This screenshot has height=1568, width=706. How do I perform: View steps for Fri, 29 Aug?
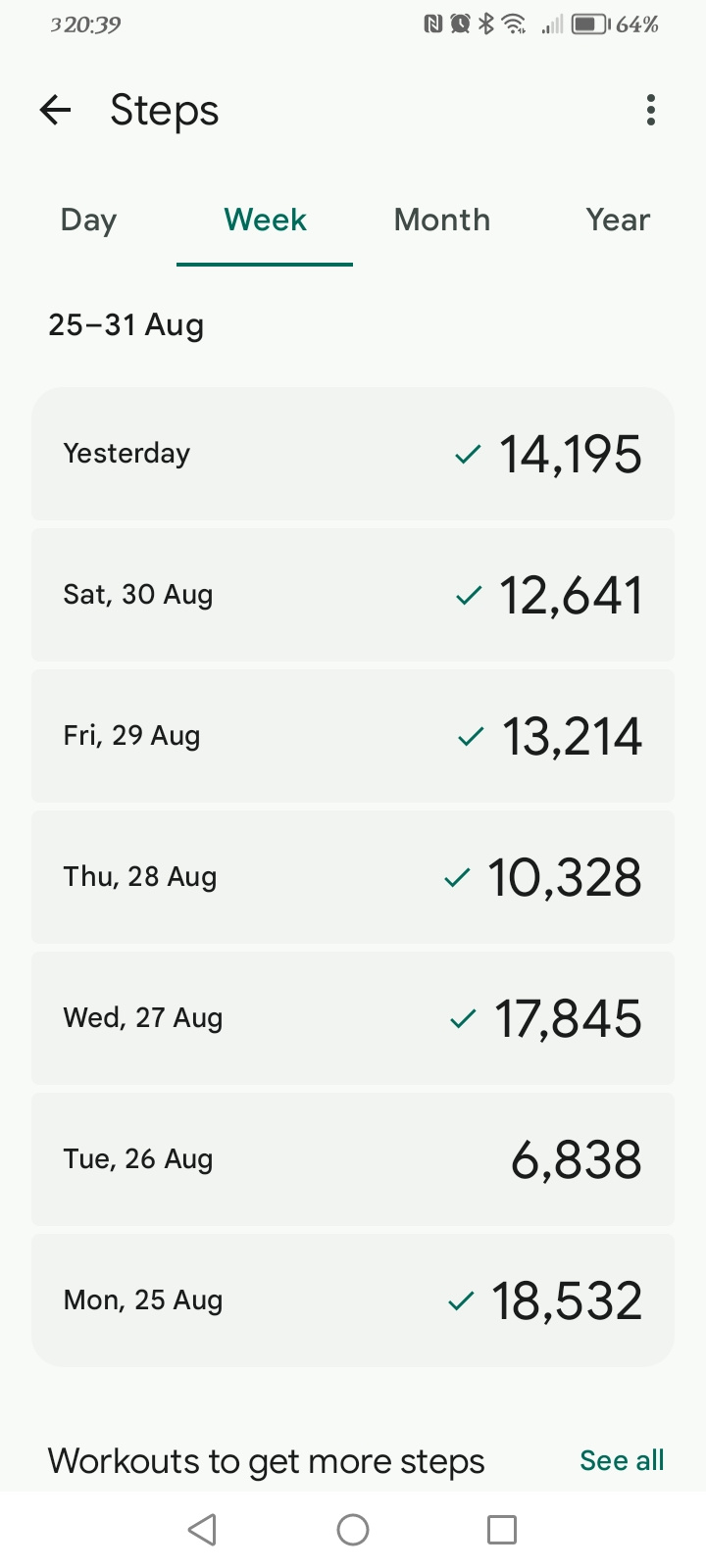click(353, 736)
